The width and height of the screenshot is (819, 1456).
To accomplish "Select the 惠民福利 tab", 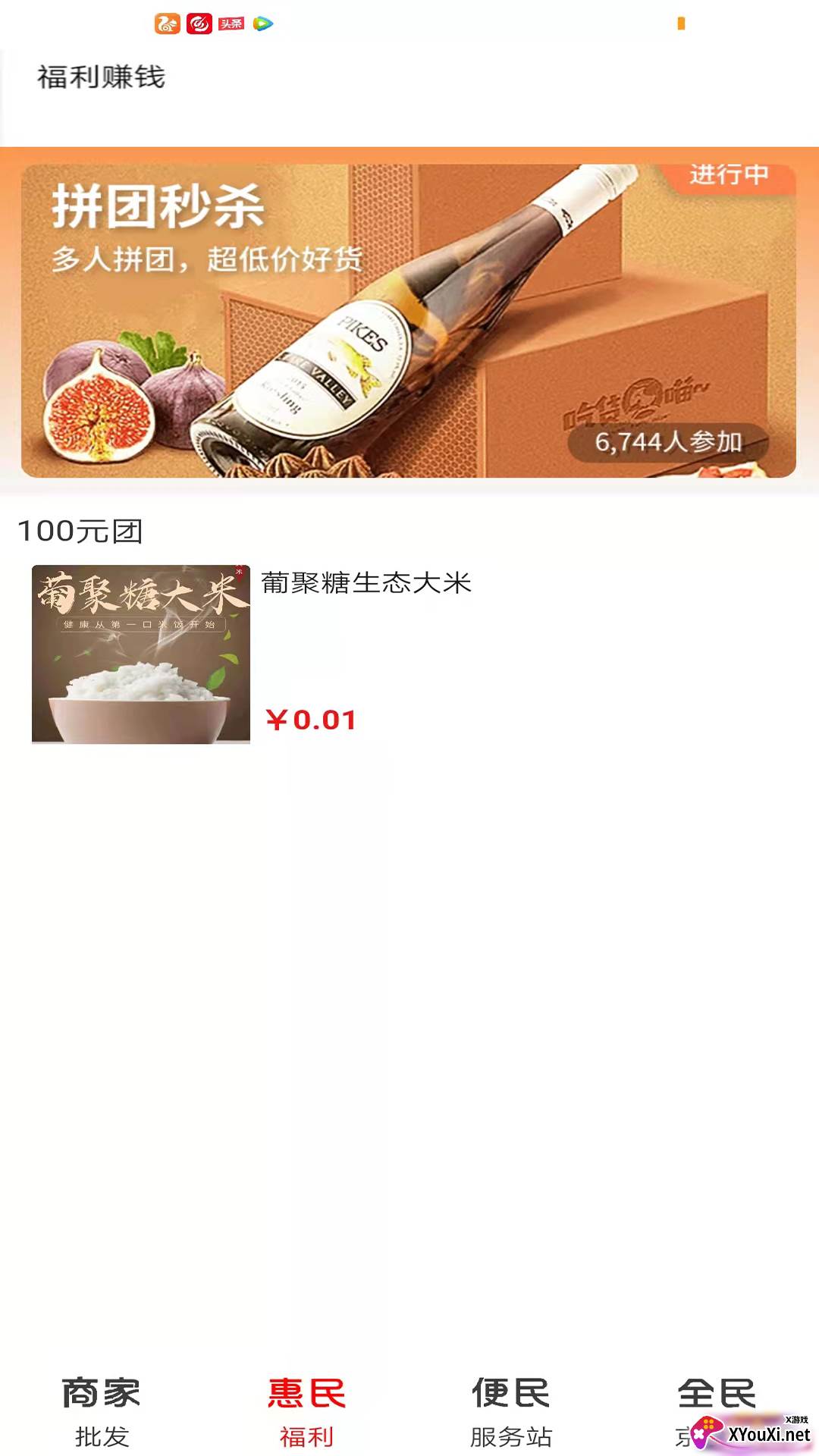I will [306, 1413].
